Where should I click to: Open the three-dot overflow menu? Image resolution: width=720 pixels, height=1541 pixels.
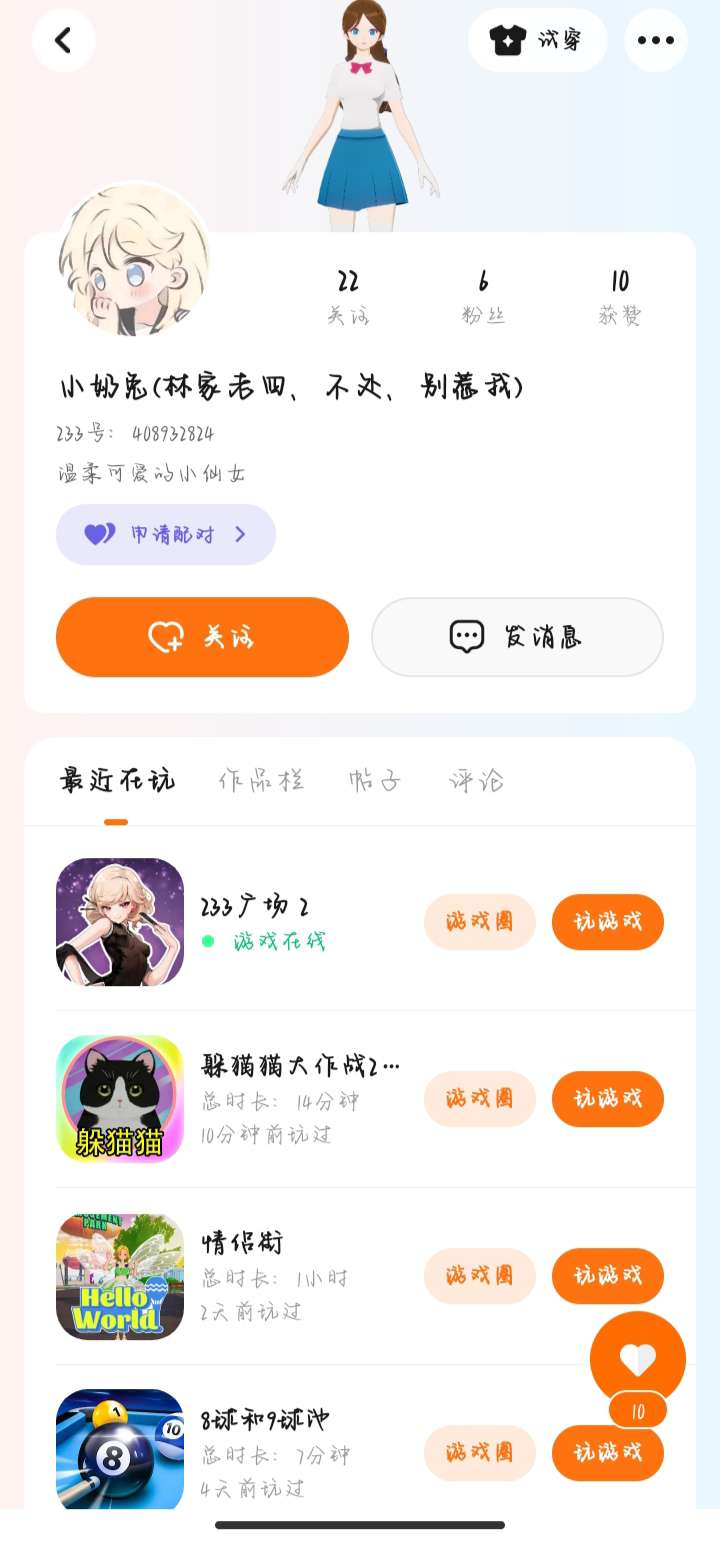[x=655, y=40]
